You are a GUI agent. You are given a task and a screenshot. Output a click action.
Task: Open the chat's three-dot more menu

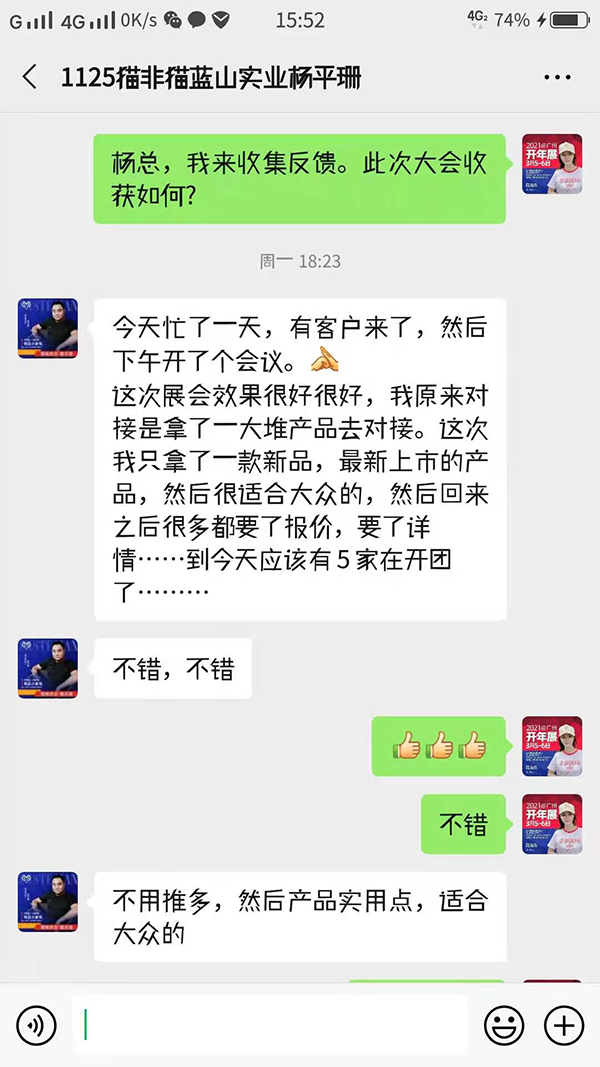[x=557, y=78]
